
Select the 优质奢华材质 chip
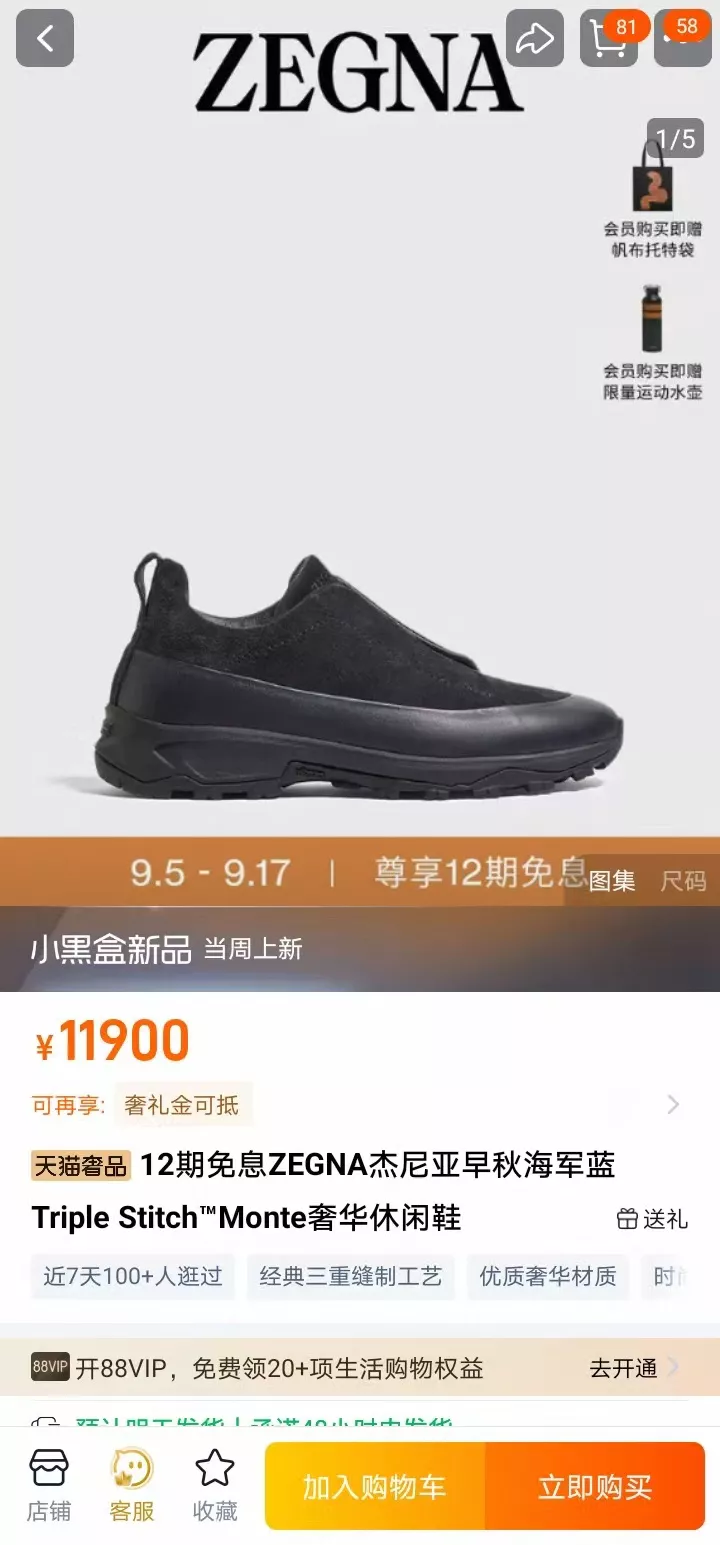pyautogui.click(x=548, y=1276)
